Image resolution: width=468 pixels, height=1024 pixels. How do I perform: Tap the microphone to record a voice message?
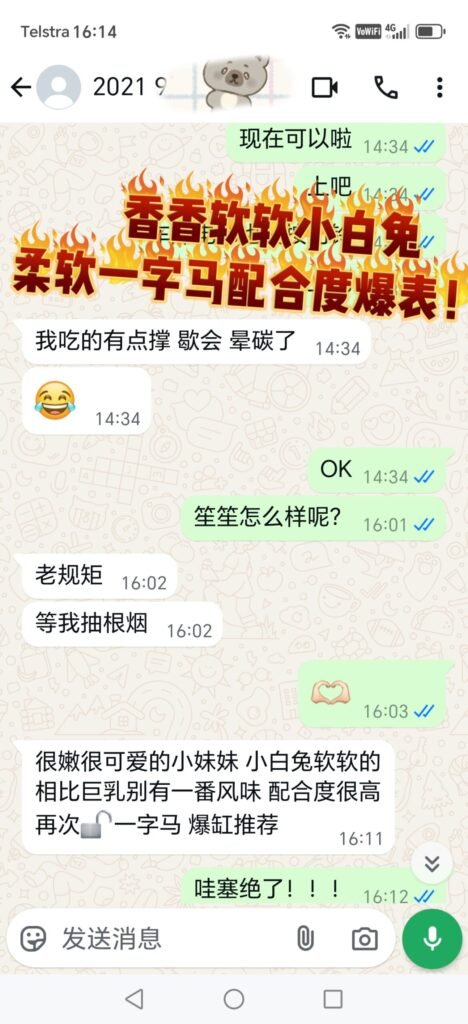[x=431, y=939]
